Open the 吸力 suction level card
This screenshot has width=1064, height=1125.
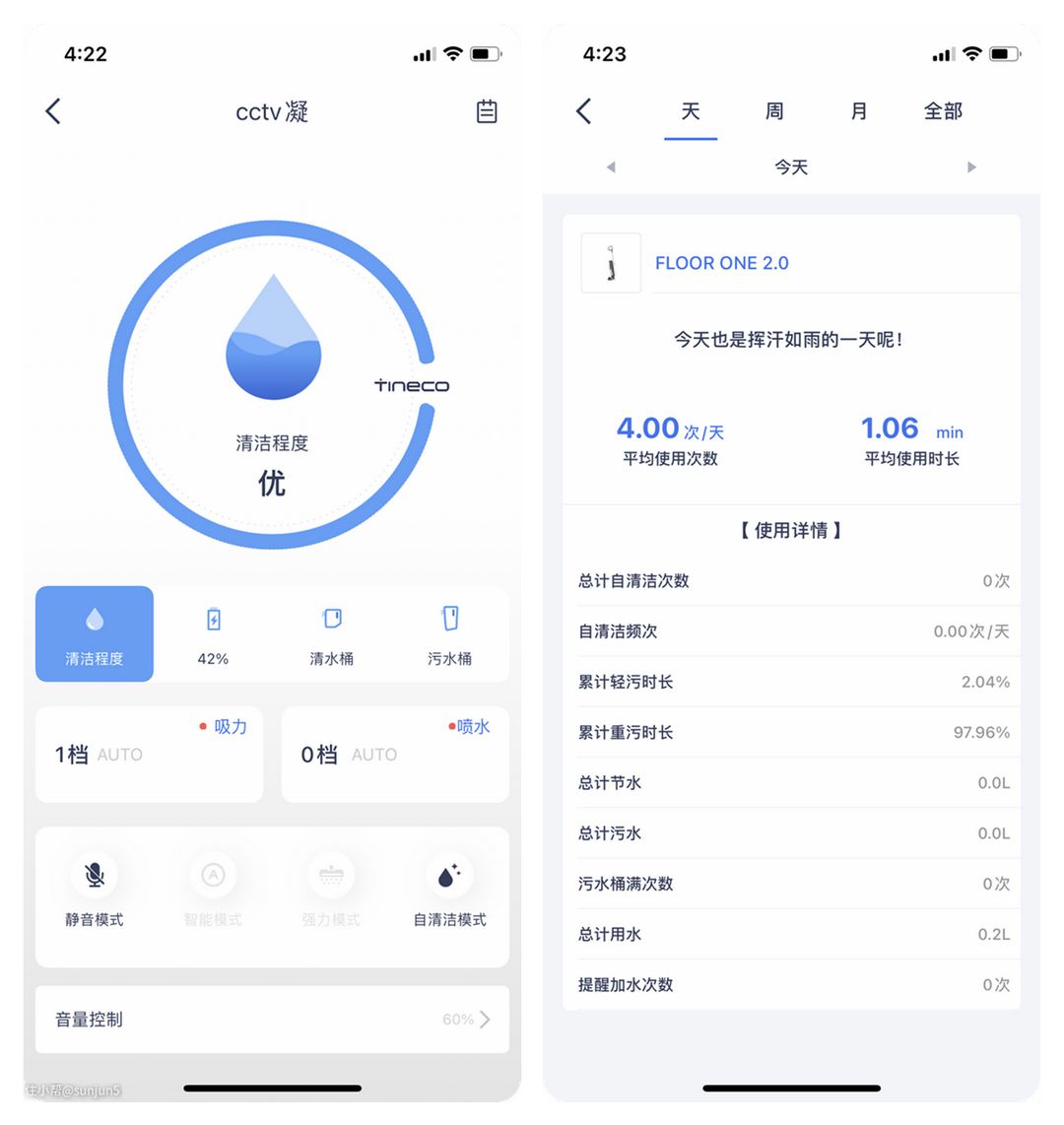[149, 754]
